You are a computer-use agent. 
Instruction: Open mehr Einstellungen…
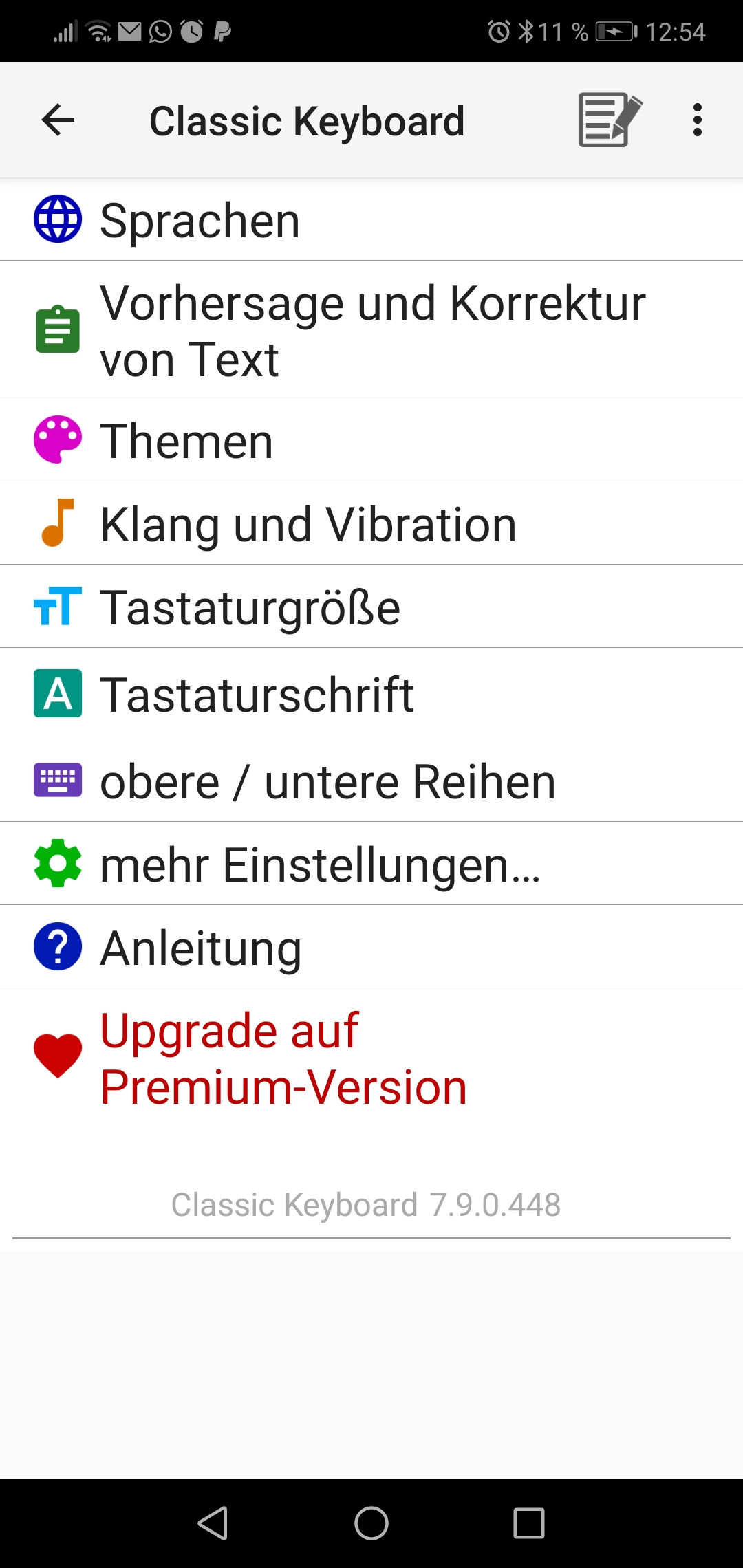[371, 864]
